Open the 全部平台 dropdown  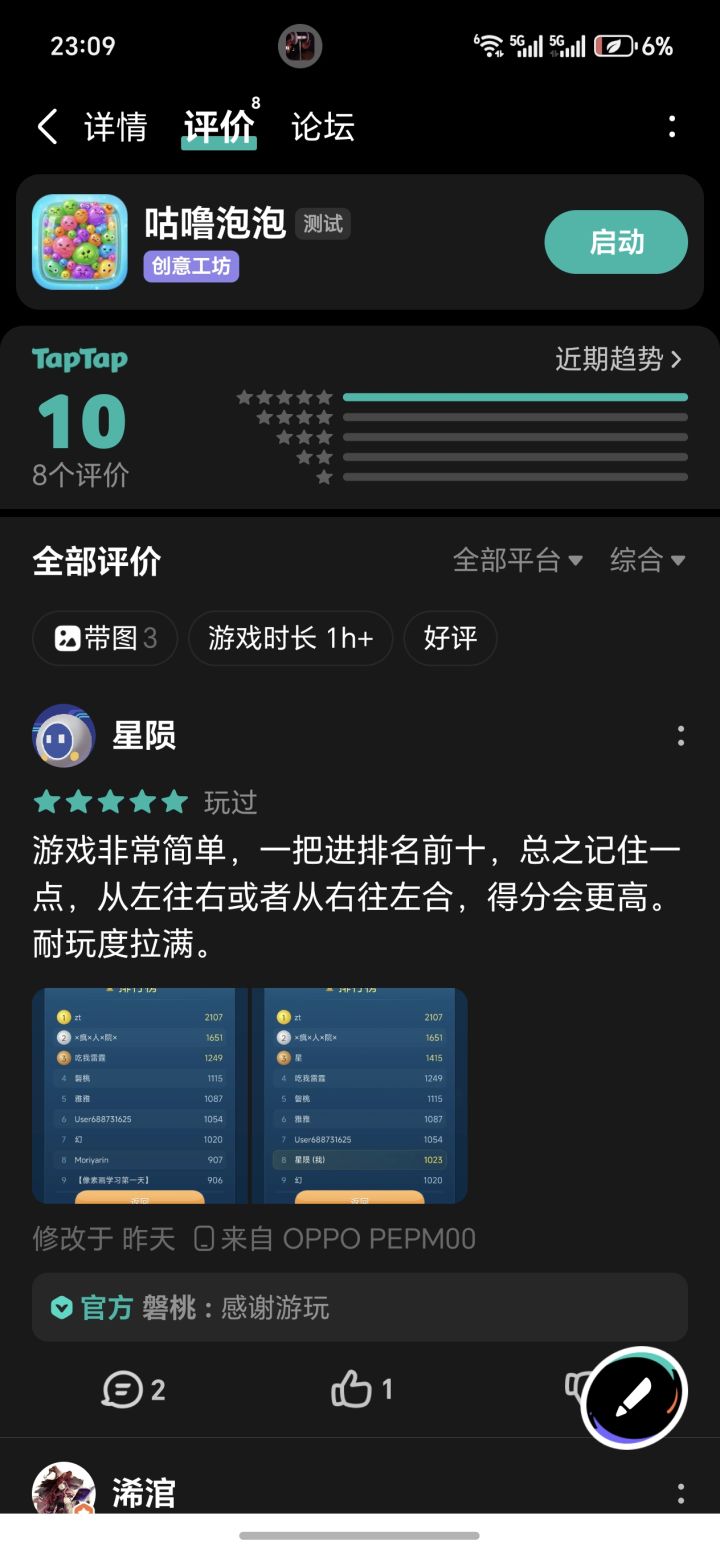[x=518, y=560]
